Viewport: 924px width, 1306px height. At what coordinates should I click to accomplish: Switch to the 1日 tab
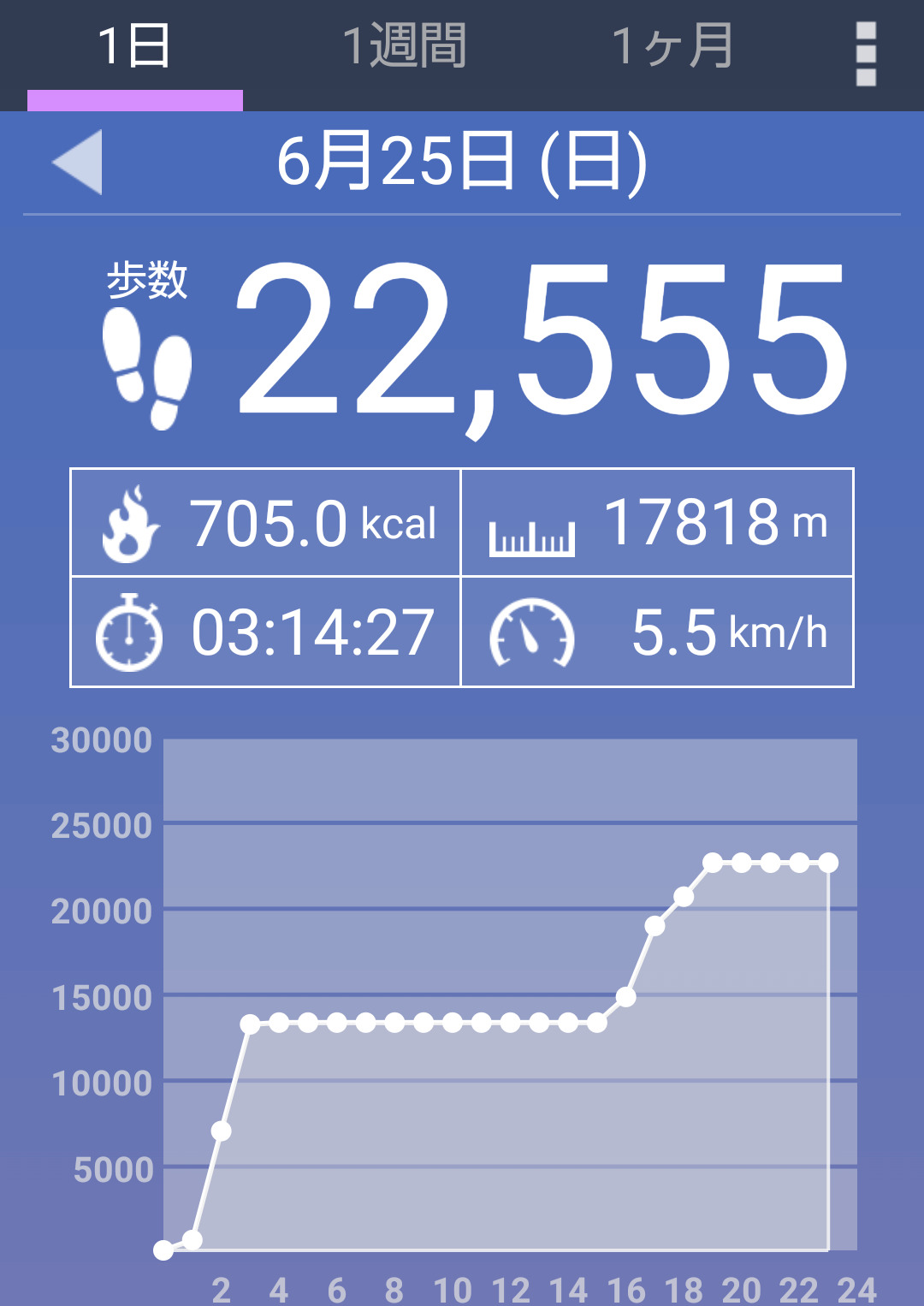tap(134, 47)
